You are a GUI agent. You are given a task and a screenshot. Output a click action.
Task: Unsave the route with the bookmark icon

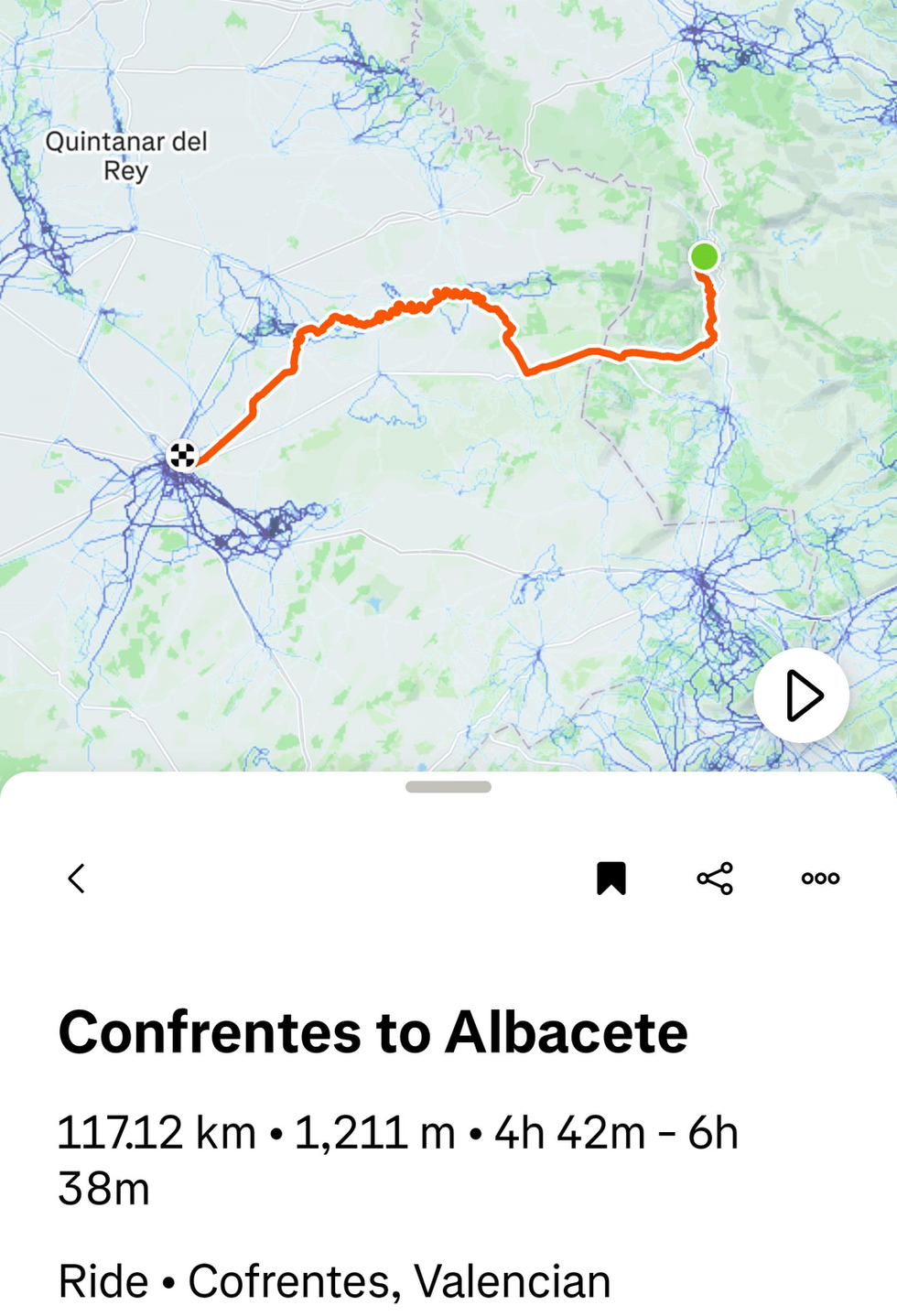[x=611, y=879]
